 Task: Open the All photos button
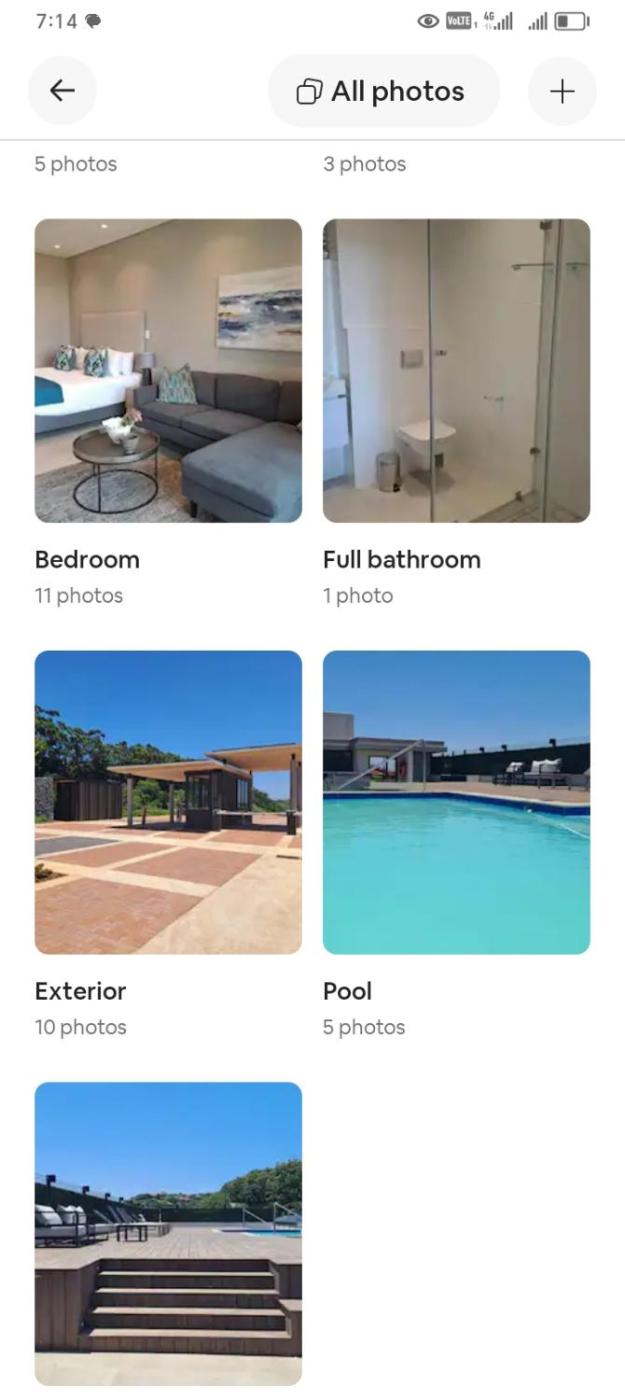pyautogui.click(x=383, y=91)
